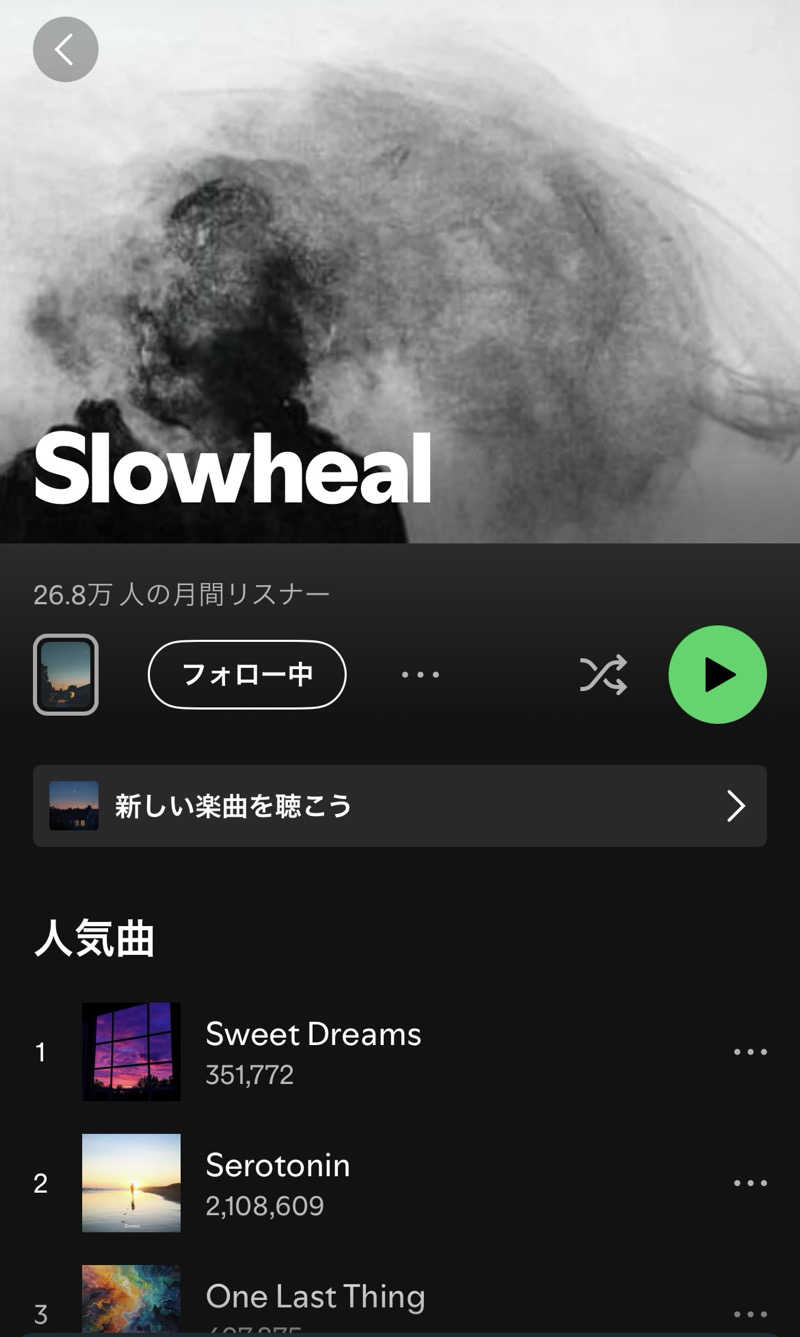Open the latest release cover beside フォロー中

66,675
